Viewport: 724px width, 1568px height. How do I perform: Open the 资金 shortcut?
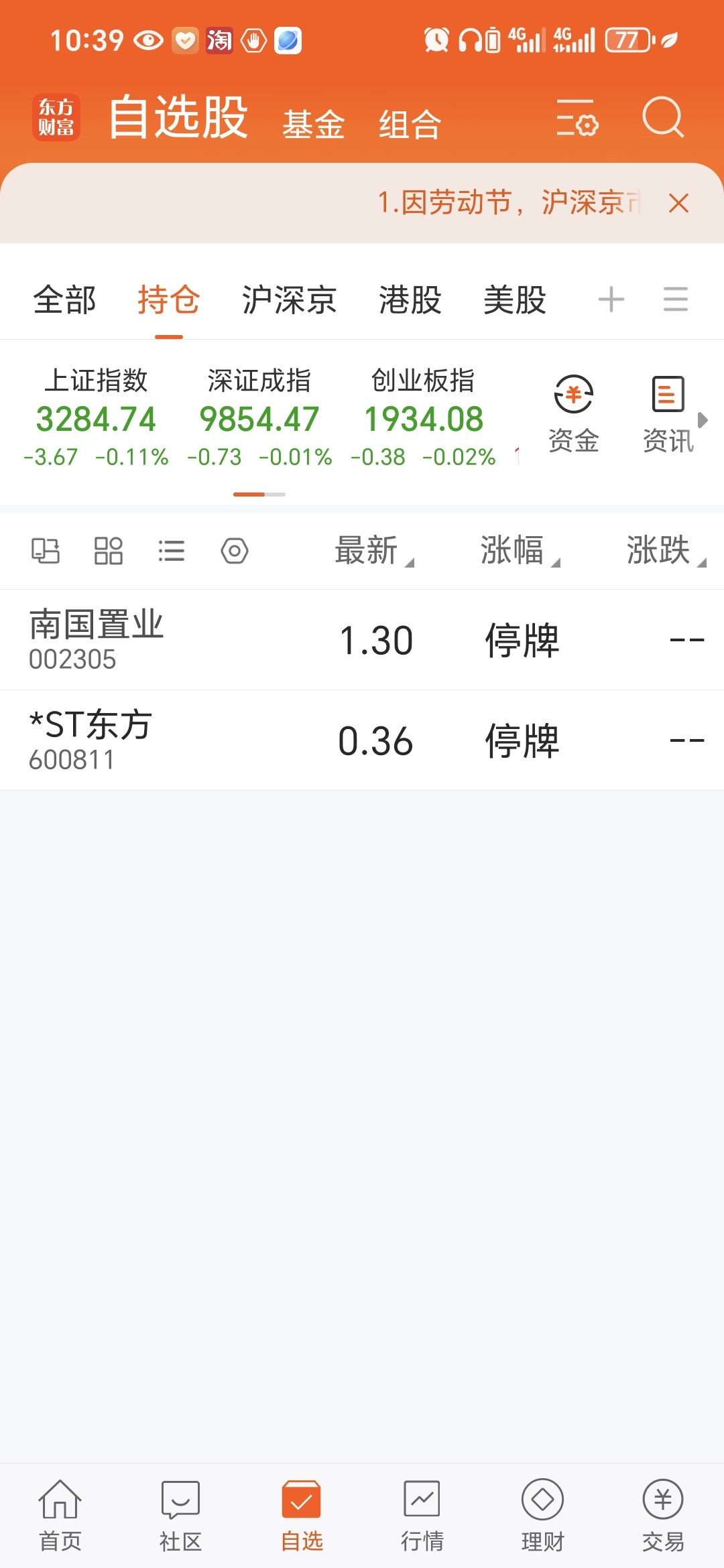pos(574,414)
